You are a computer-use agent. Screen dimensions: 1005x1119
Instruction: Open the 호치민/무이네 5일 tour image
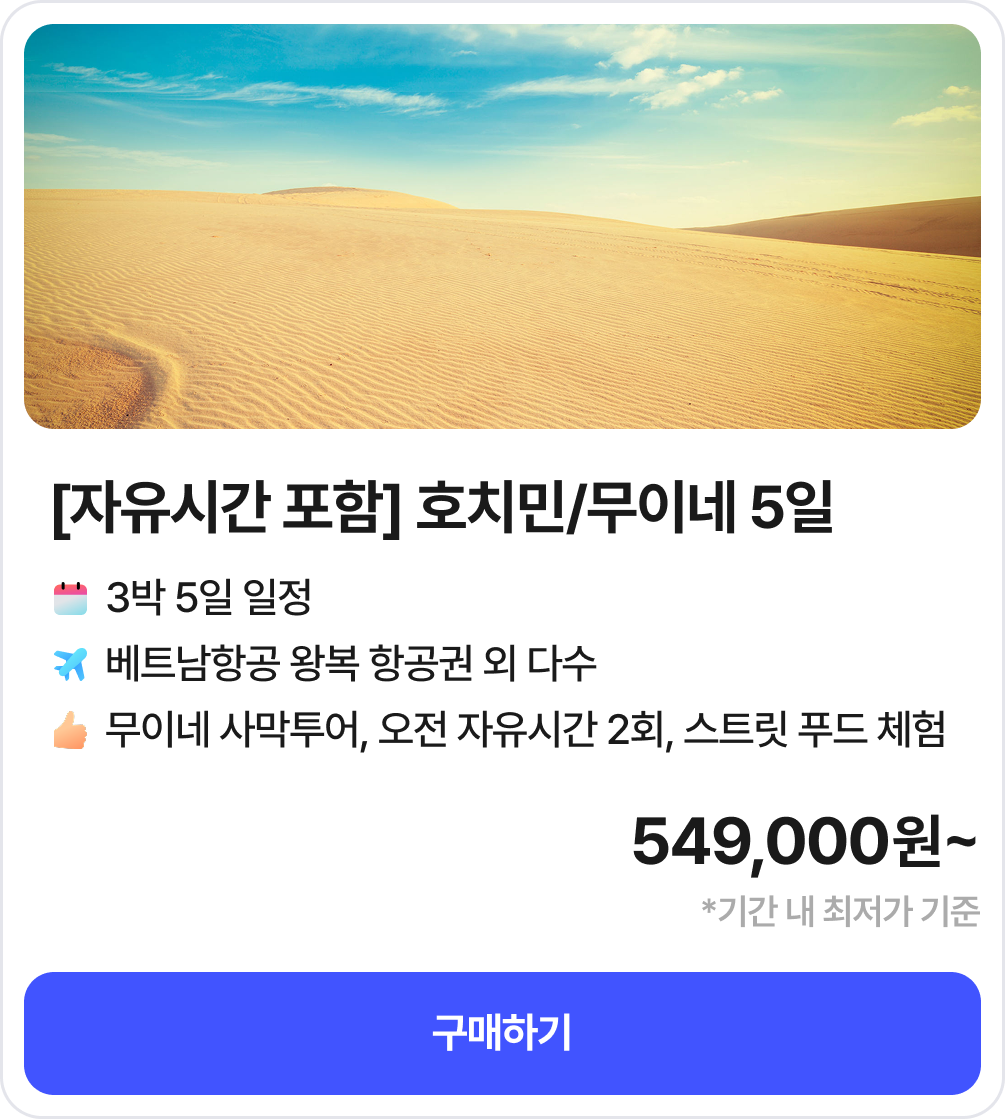(502, 227)
